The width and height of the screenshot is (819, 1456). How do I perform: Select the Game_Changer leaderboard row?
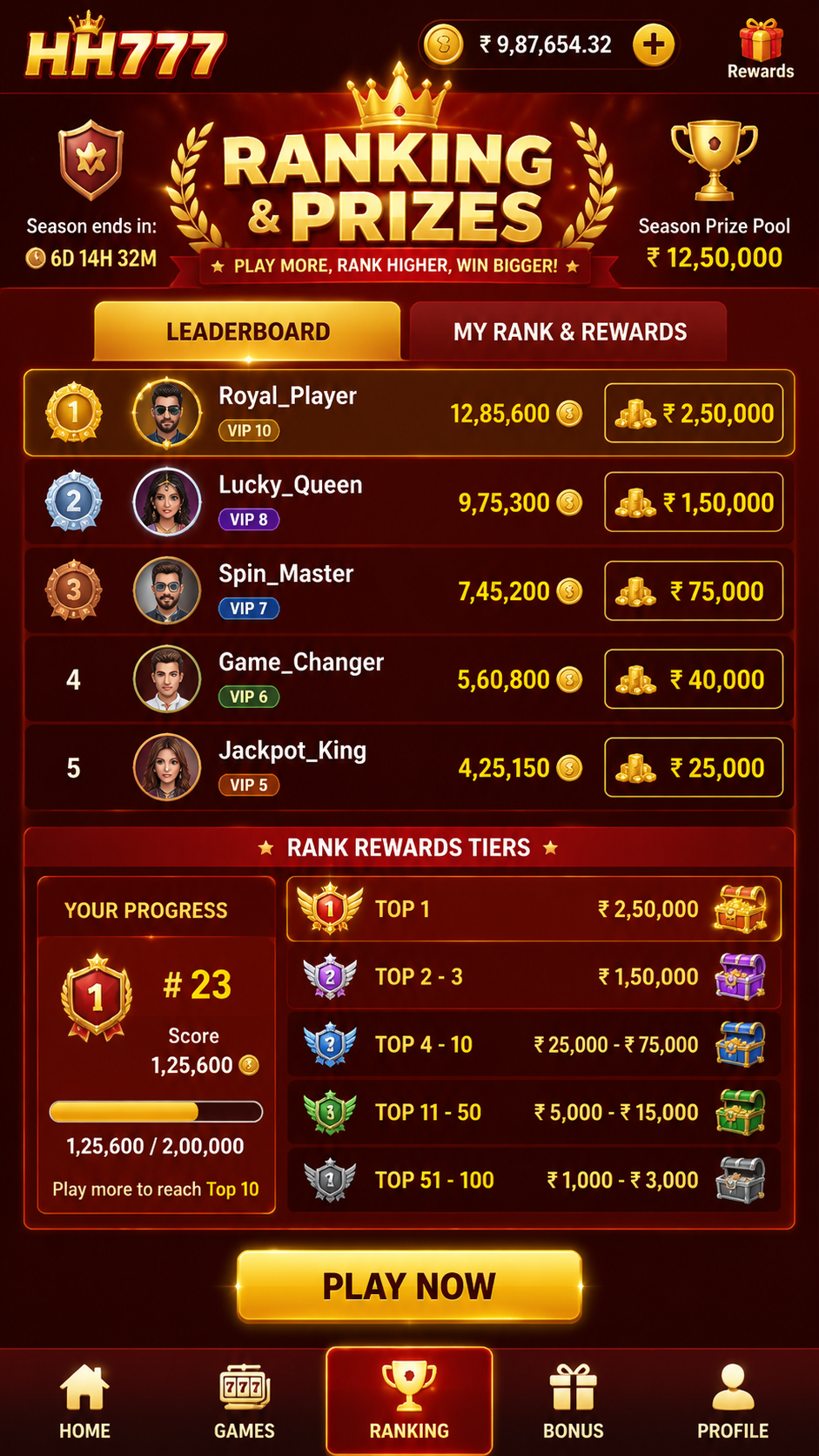click(x=409, y=679)
